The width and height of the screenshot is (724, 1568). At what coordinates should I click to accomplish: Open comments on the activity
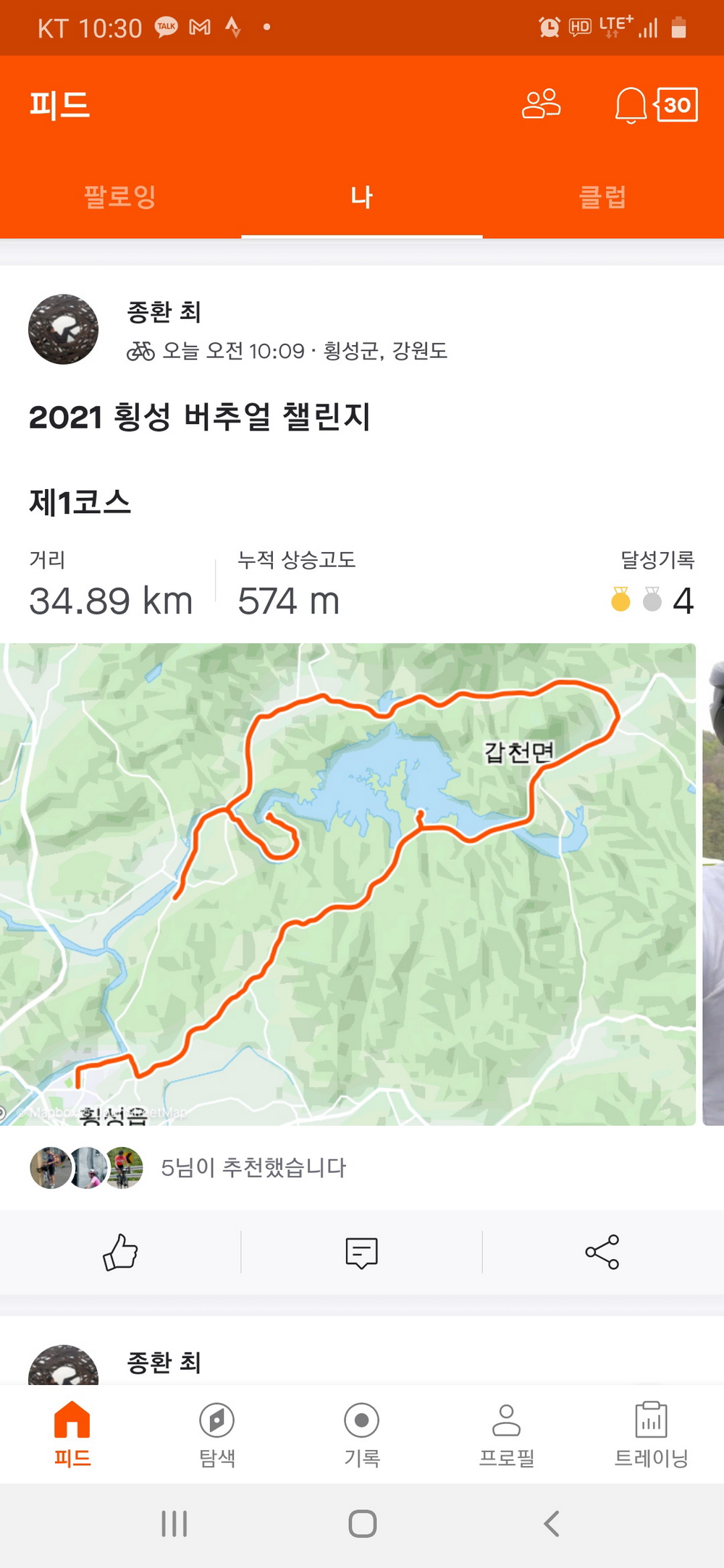361,1252
